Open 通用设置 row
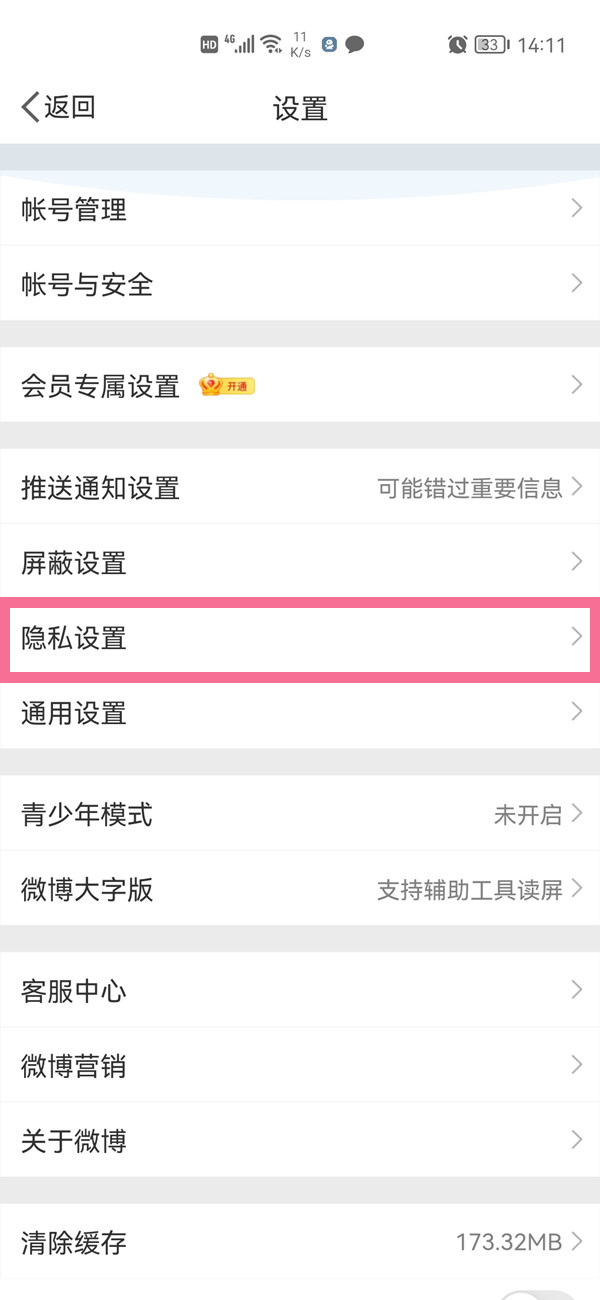Screen dimensions: 600x1300 (x=300, y=713)
